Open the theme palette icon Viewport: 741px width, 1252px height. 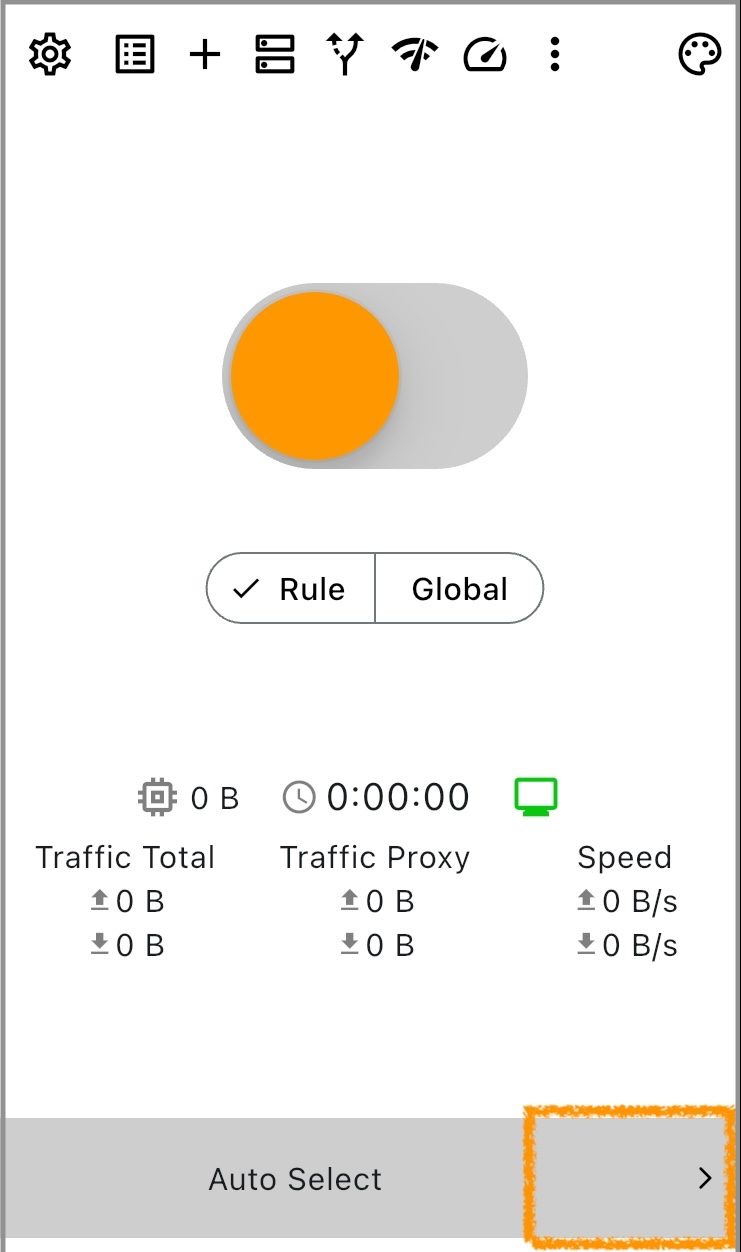click(x=700, y=54)
